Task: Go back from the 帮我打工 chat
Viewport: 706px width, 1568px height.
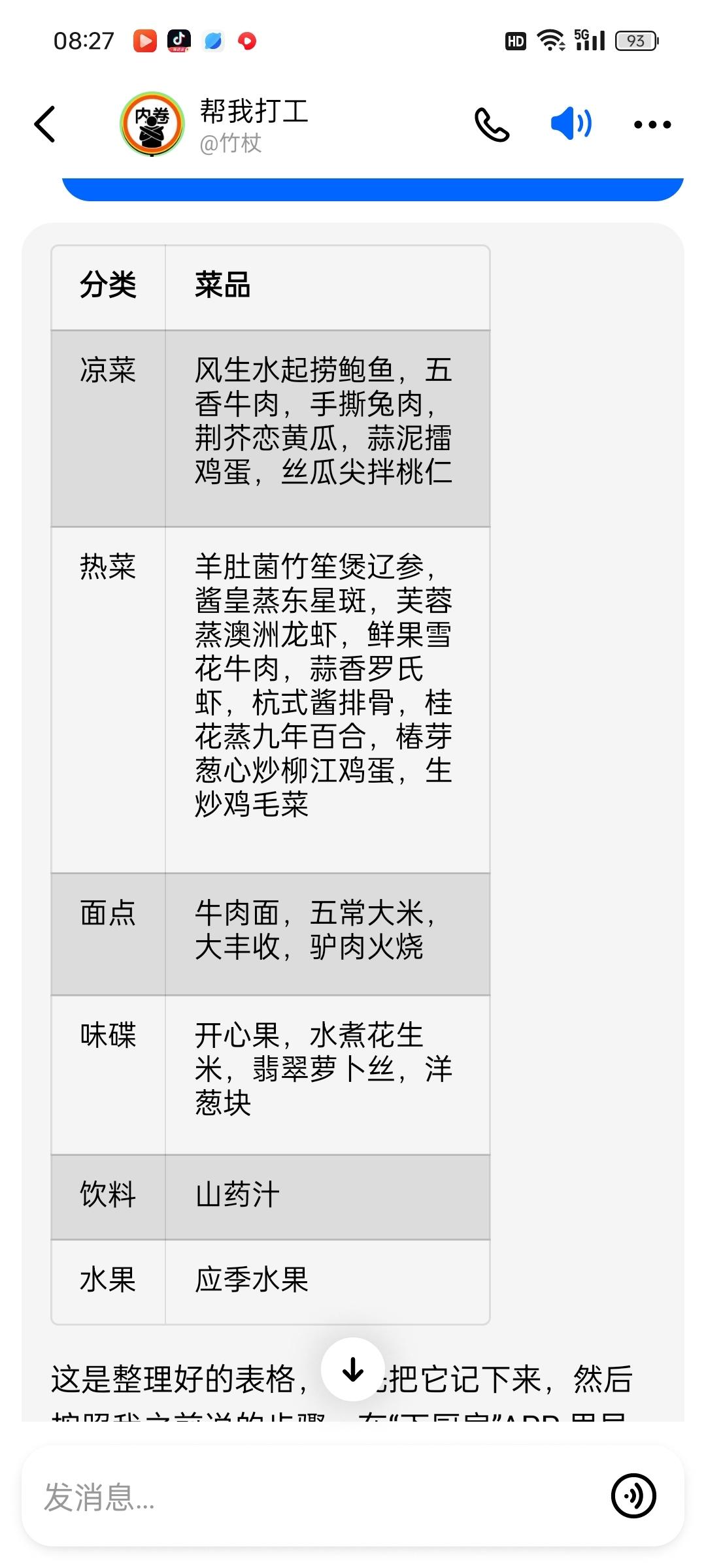Action: point(44,124)
